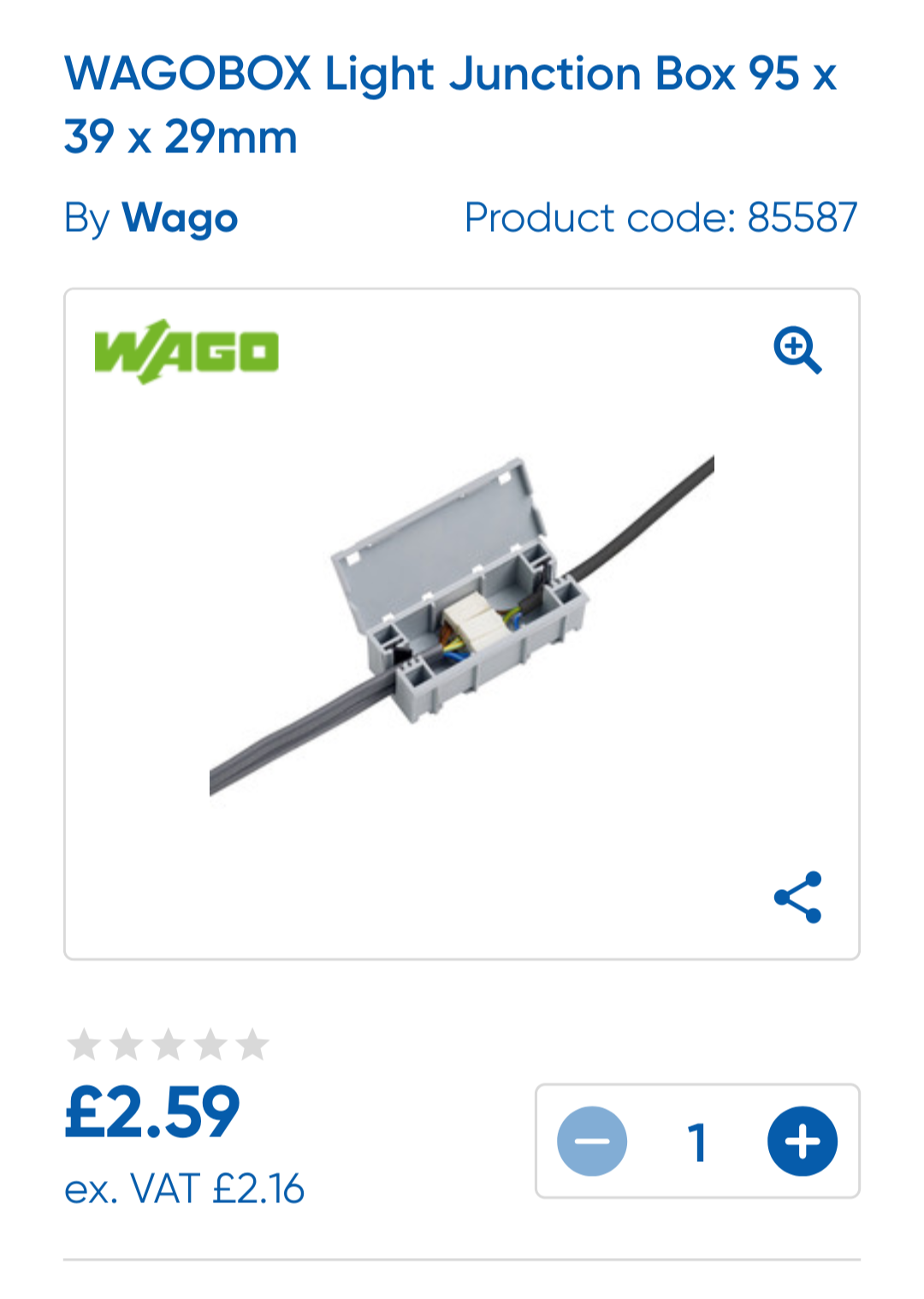Decrease quantity with the minus button
The height and width of the screenshot is (1299, 924).
tap(592, 1141)
